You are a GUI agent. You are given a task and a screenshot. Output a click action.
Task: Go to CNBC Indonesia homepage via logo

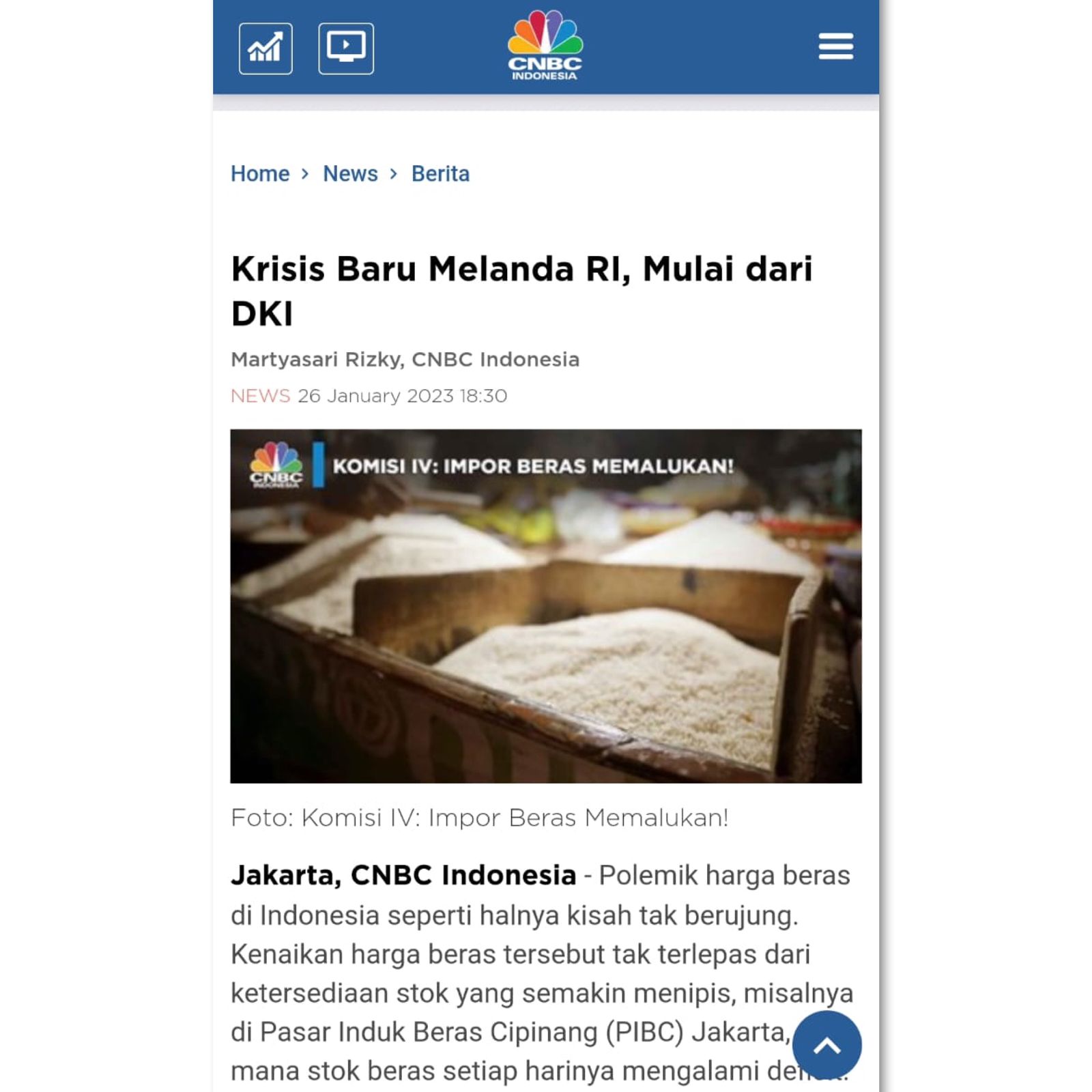tap(545, 46)
